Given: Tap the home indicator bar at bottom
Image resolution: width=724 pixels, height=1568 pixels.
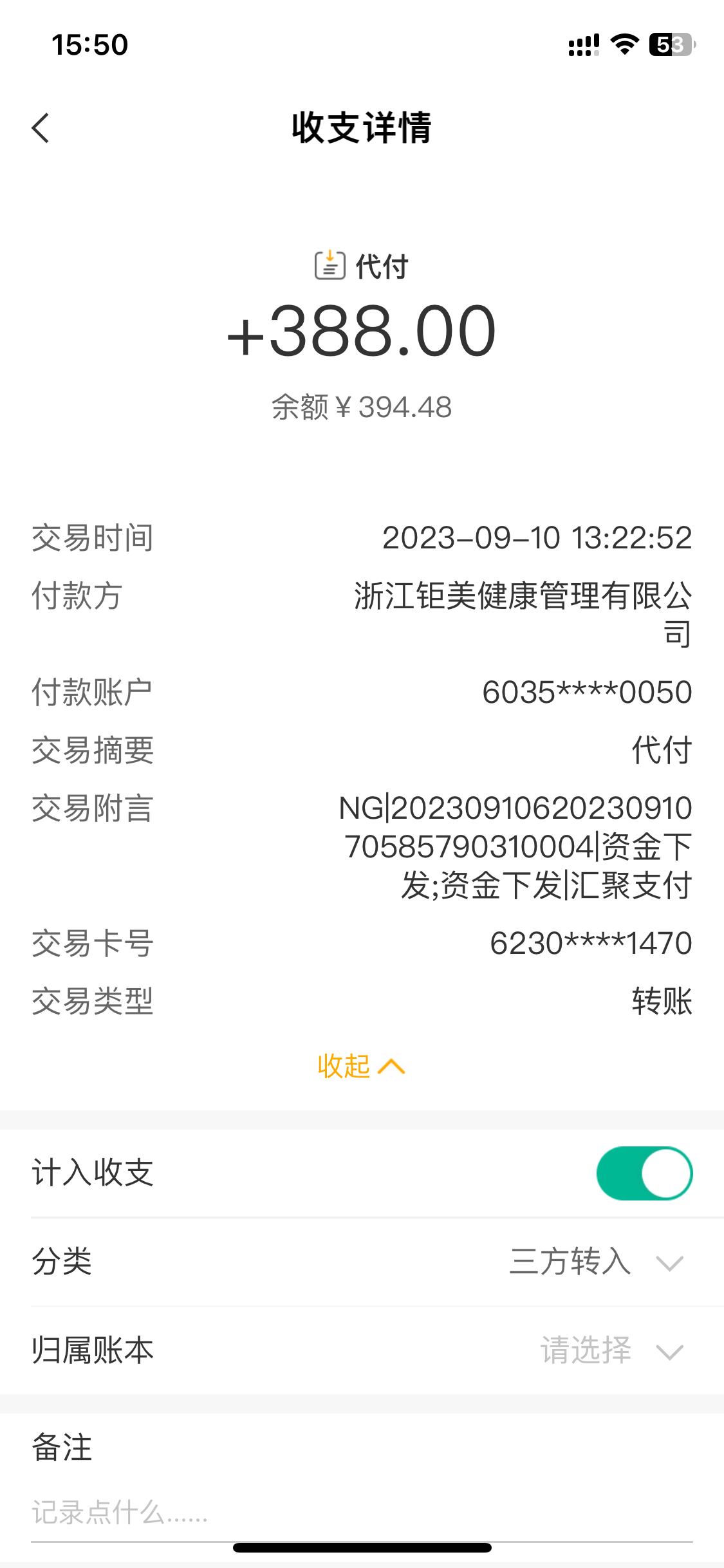Looking at the screenshot, I should [x=362, y=1548].
